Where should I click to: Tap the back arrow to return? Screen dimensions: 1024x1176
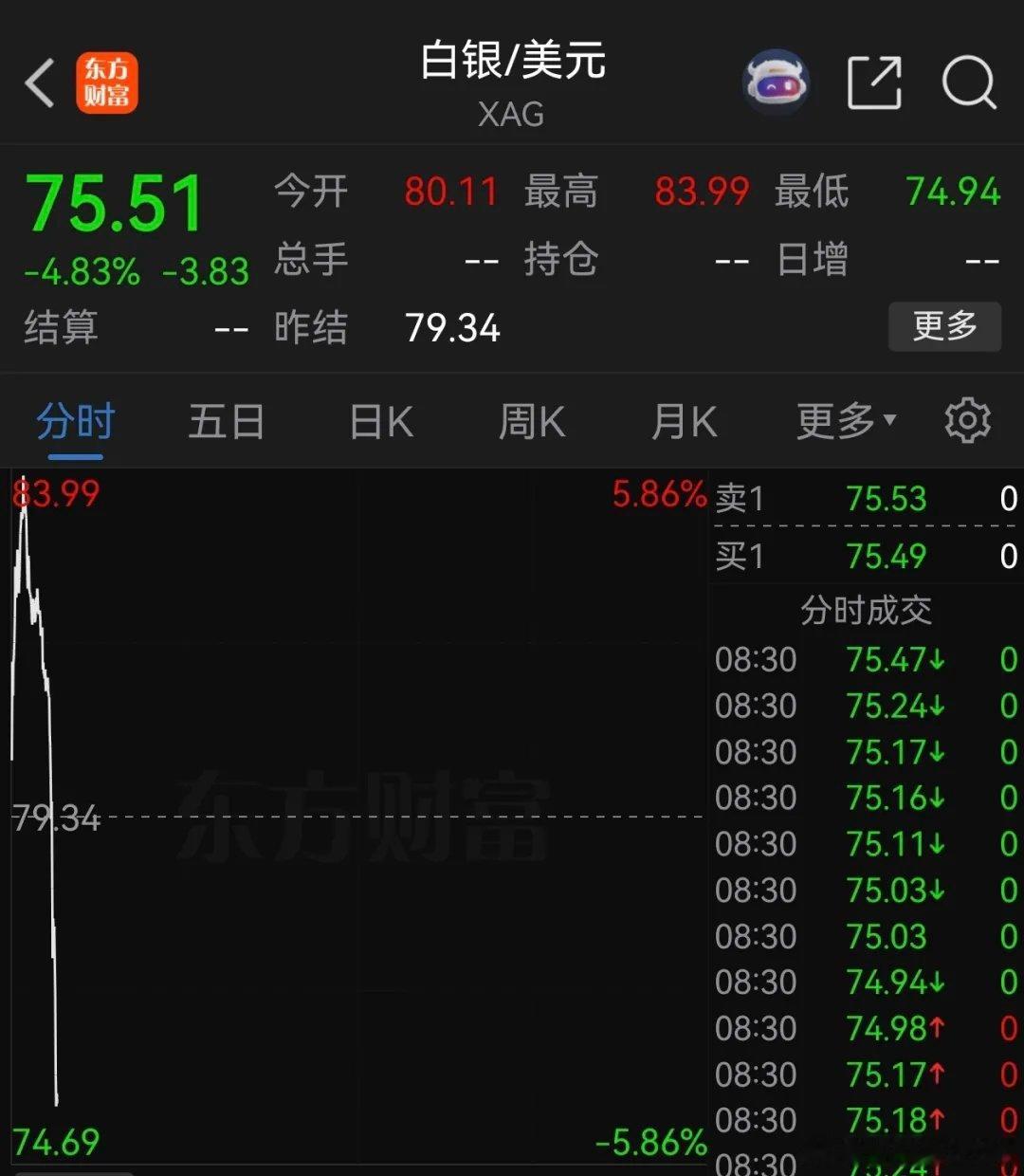tap(38, 83)
